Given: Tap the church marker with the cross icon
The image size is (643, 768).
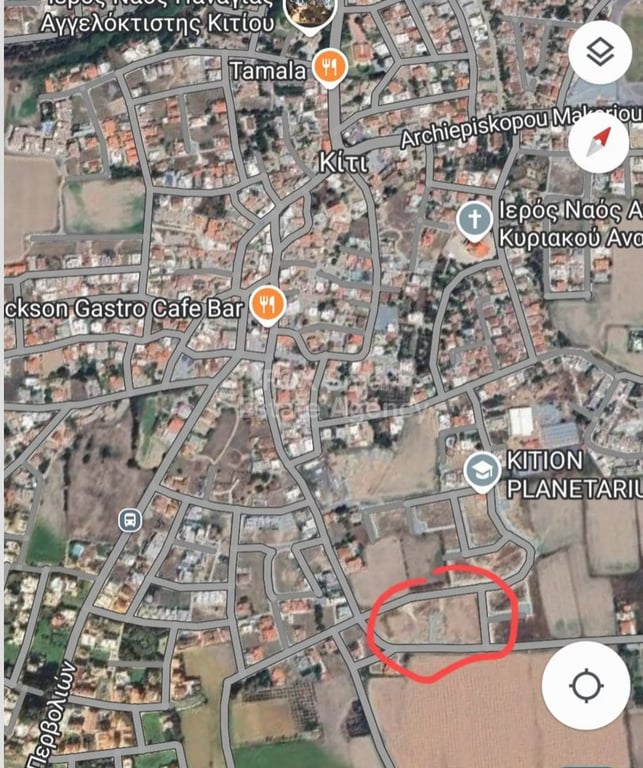Looking at the screenshot, I should pyautogui.click(x=474, y=220).
